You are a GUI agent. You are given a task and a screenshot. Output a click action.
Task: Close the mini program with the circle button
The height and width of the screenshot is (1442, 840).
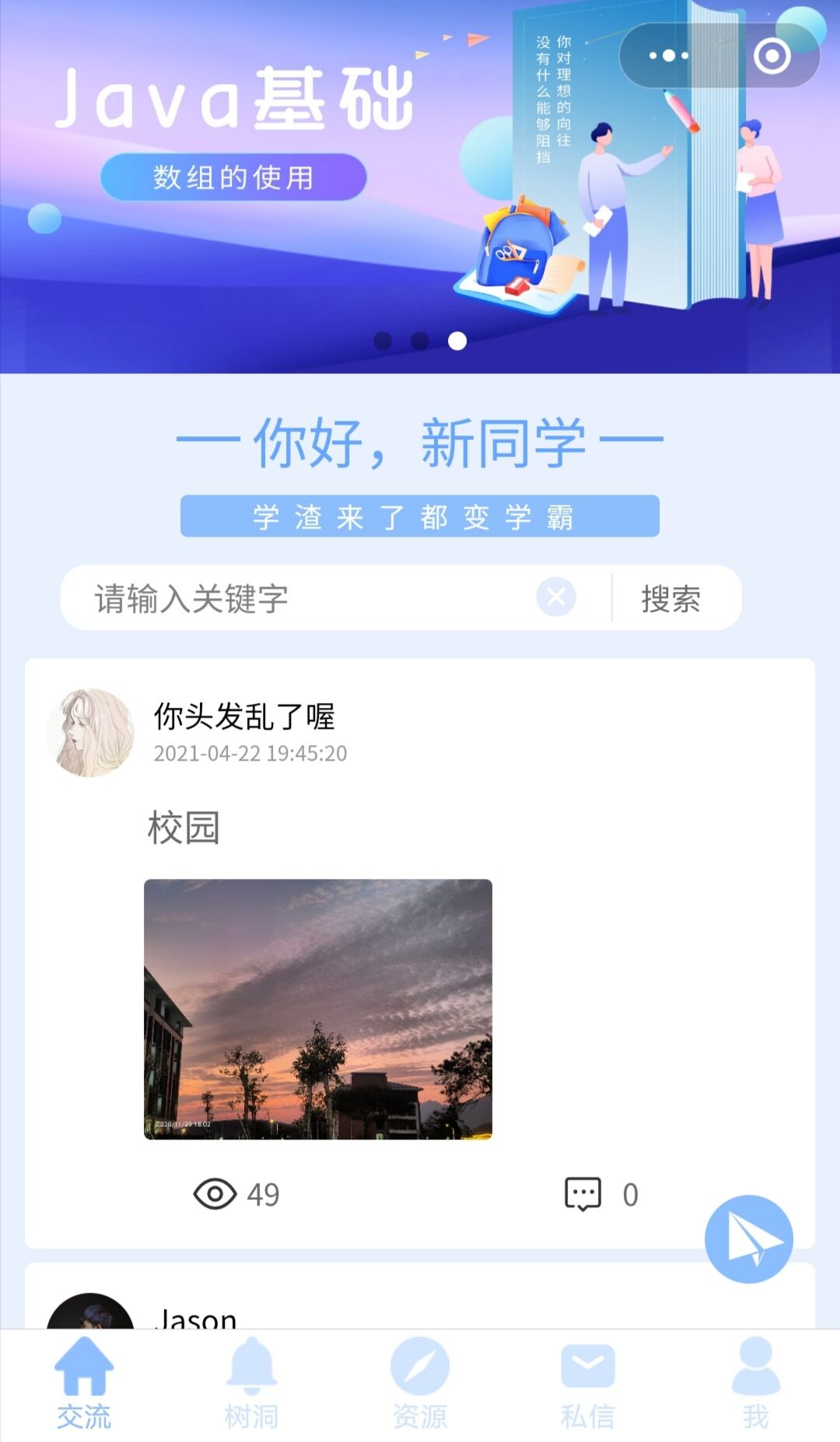pos(772,55)
